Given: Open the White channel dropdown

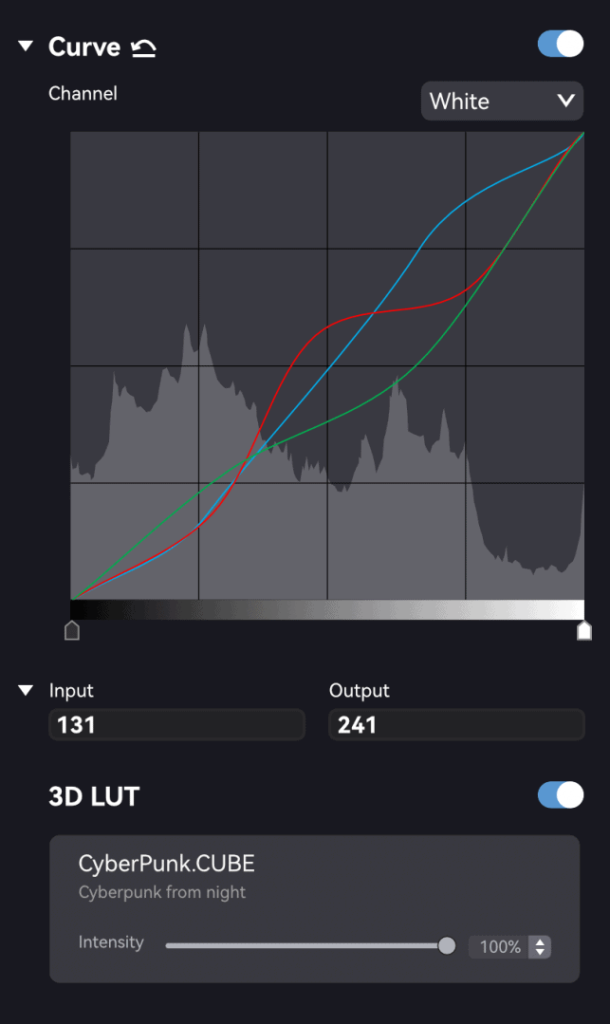Looking at the screenshot, I should pos(502,101).
